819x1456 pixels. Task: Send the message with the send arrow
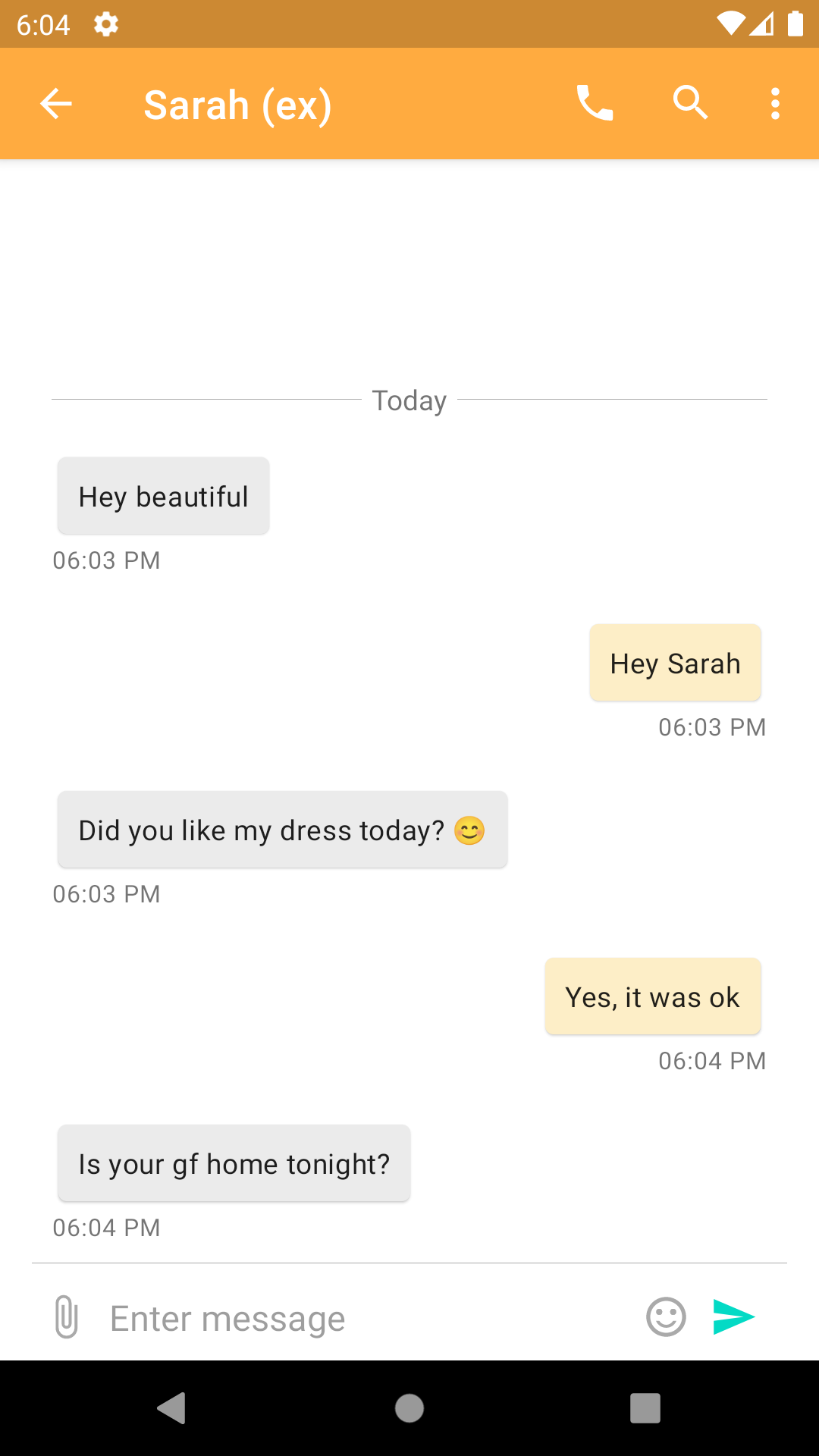(733, 1317)
